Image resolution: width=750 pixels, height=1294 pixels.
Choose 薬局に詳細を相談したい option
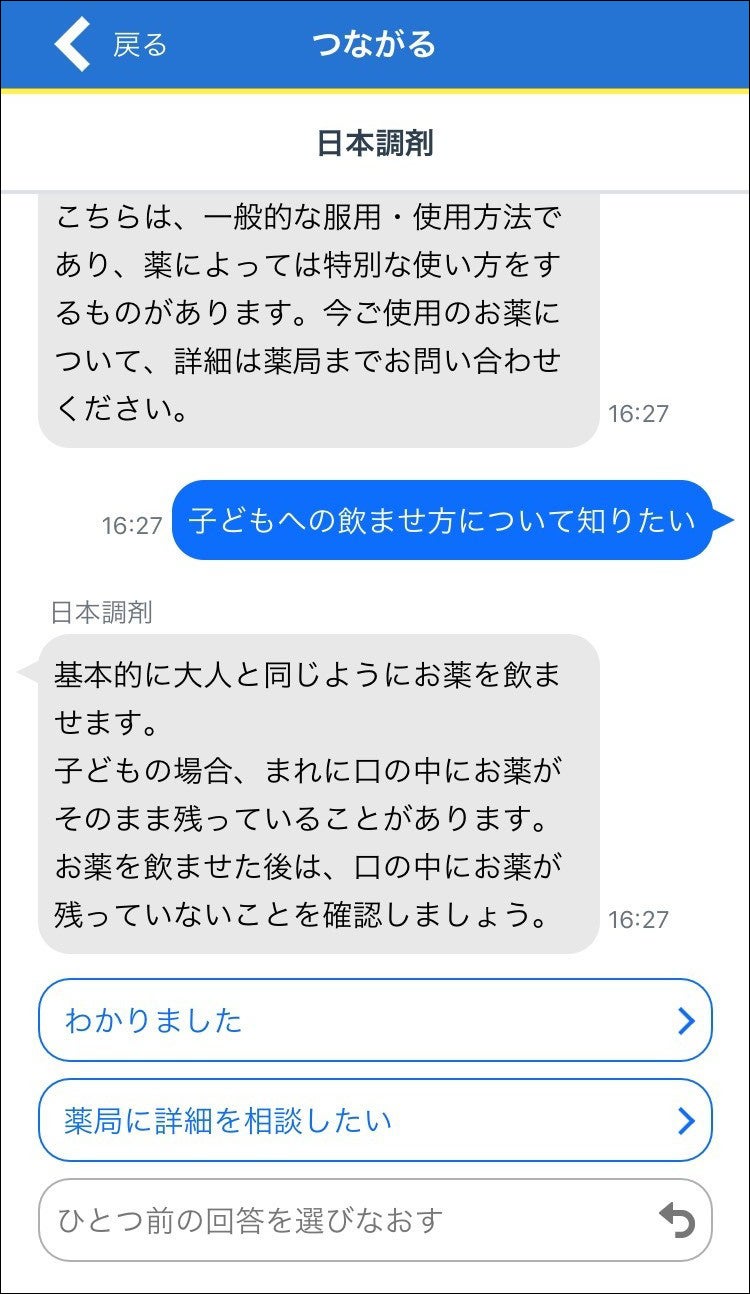tap(375, 1120)
